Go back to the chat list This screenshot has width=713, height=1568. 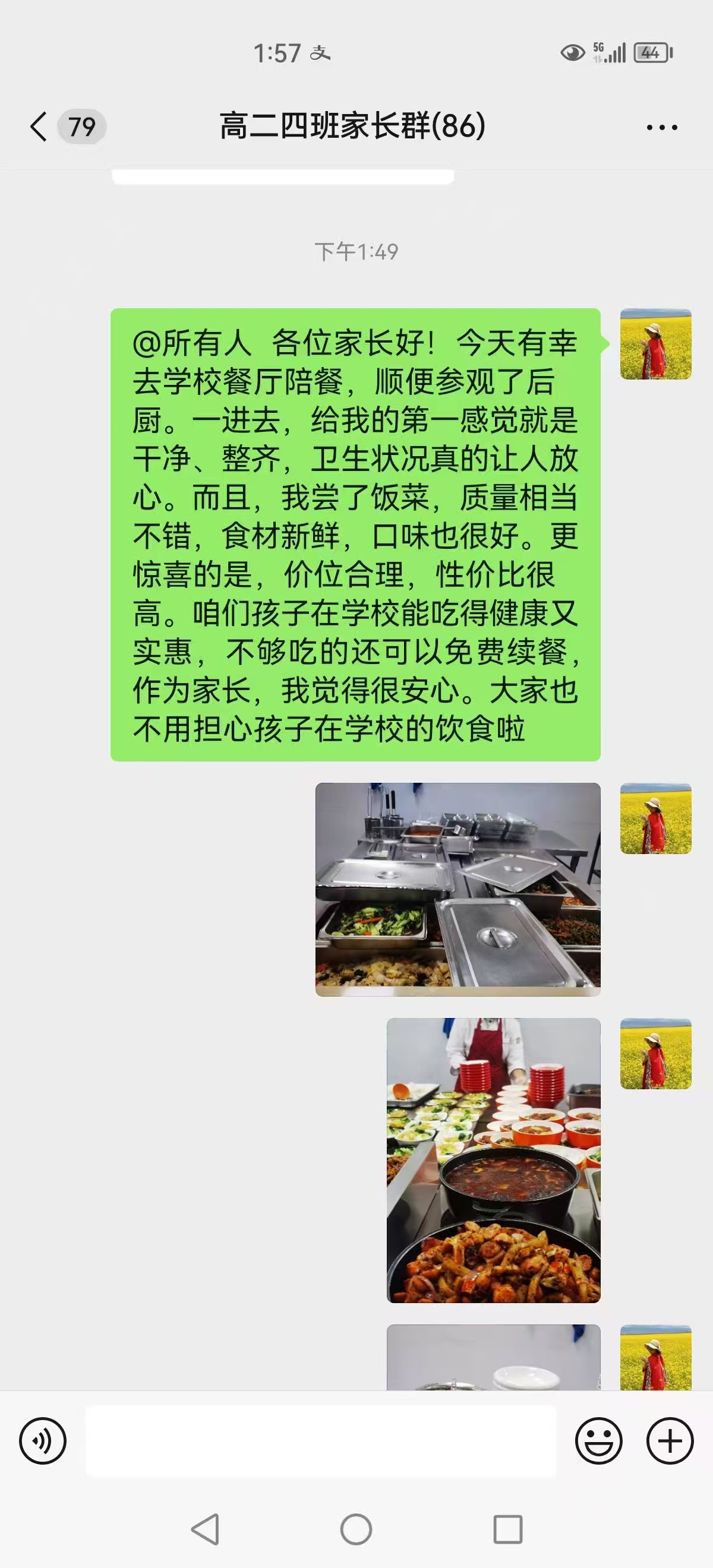point(39,127)
